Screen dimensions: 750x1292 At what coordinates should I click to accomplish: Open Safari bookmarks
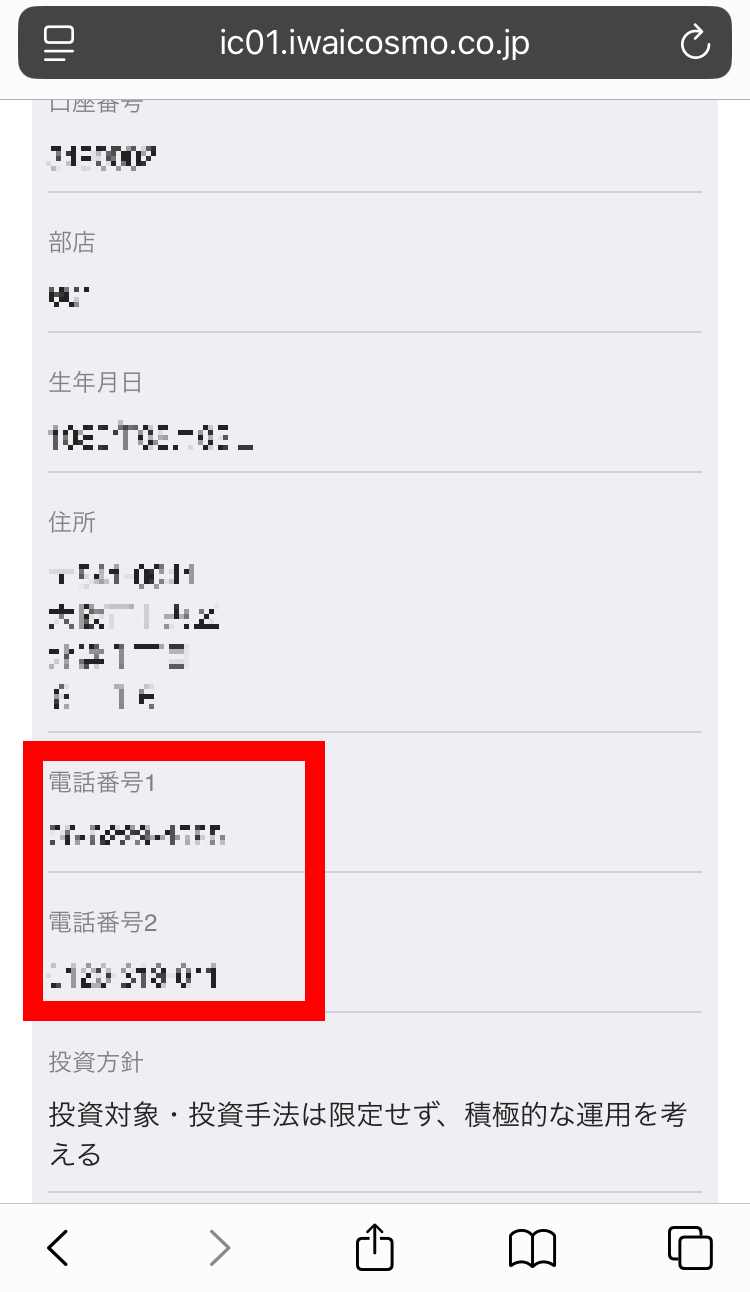[x=532, y=1248]
